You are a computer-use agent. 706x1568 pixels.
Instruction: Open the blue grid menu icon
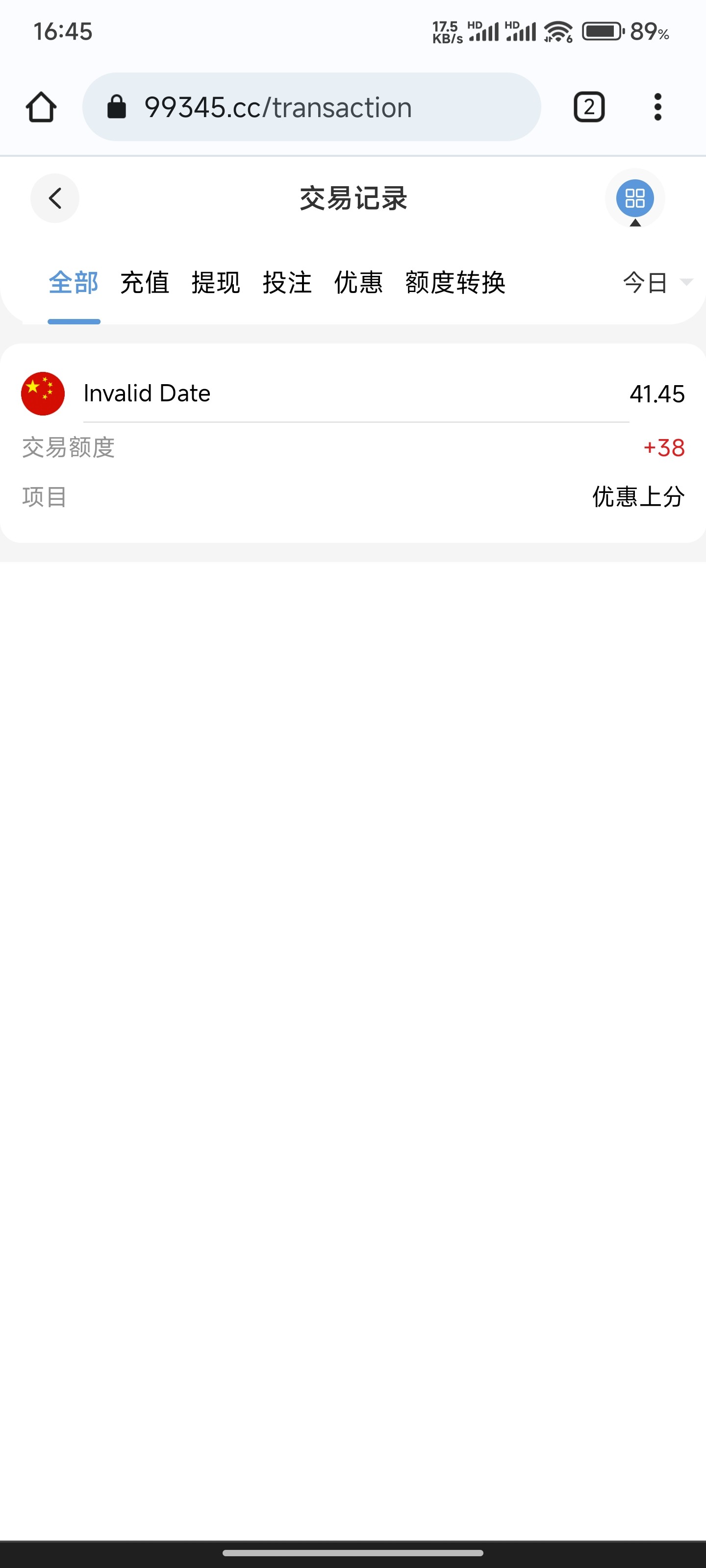[635, 198]
